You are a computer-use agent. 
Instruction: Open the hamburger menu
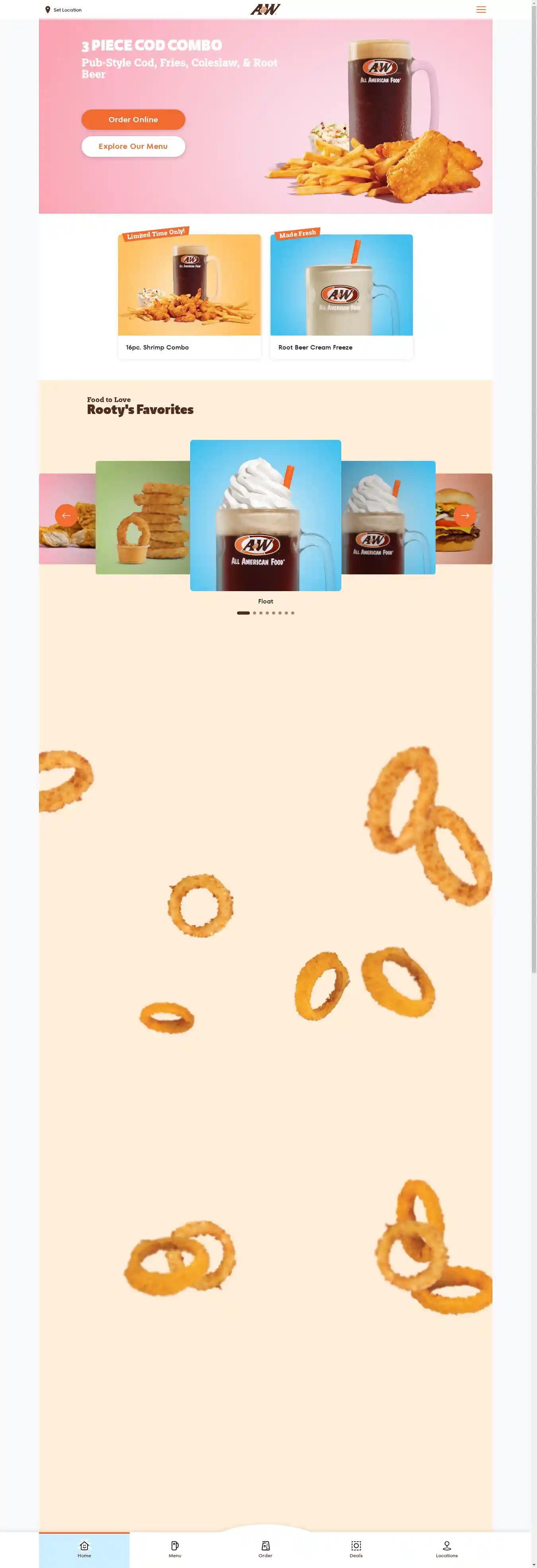coord(481,10)
